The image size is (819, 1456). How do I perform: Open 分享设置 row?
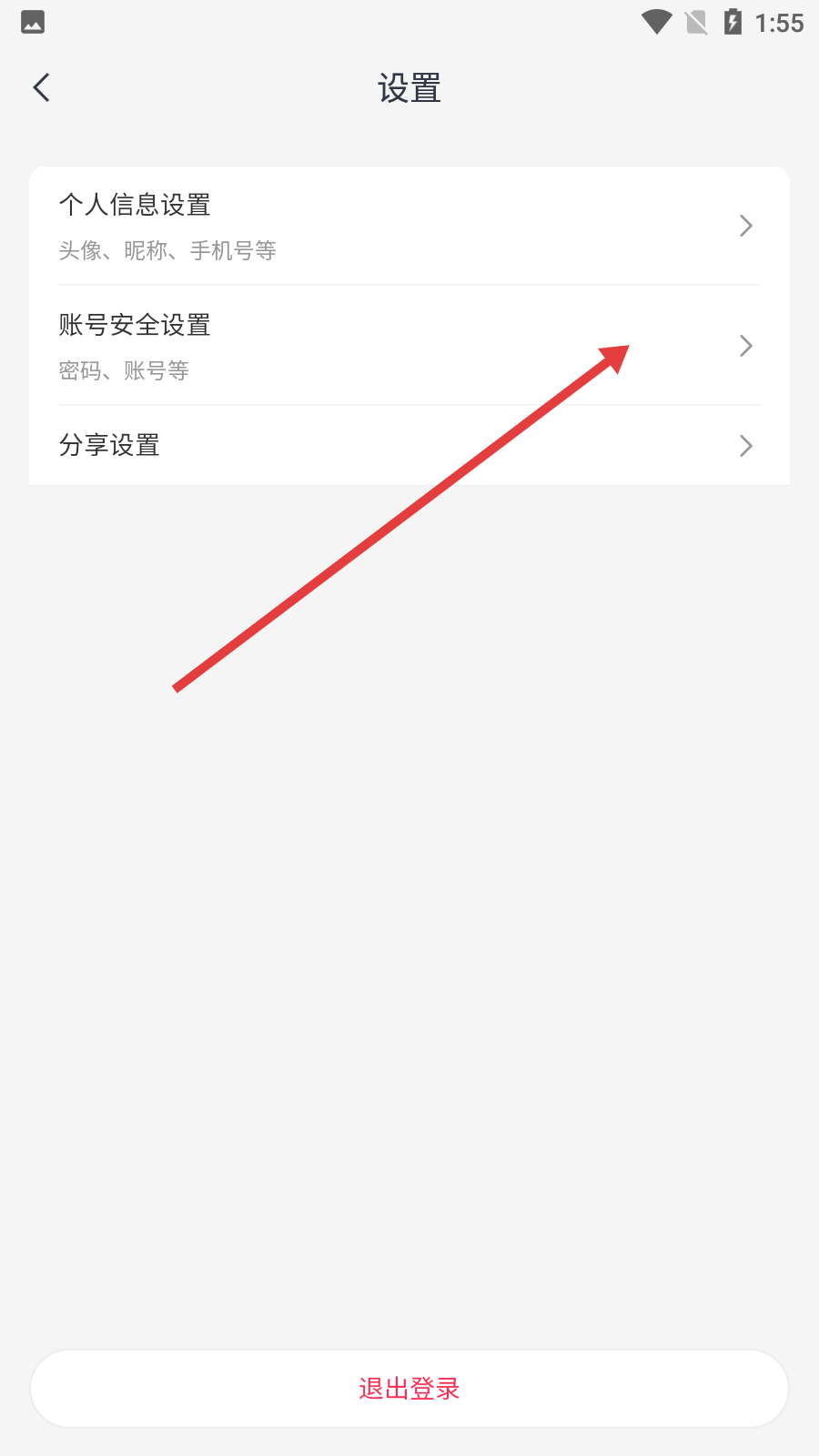(x=409, y=446)
